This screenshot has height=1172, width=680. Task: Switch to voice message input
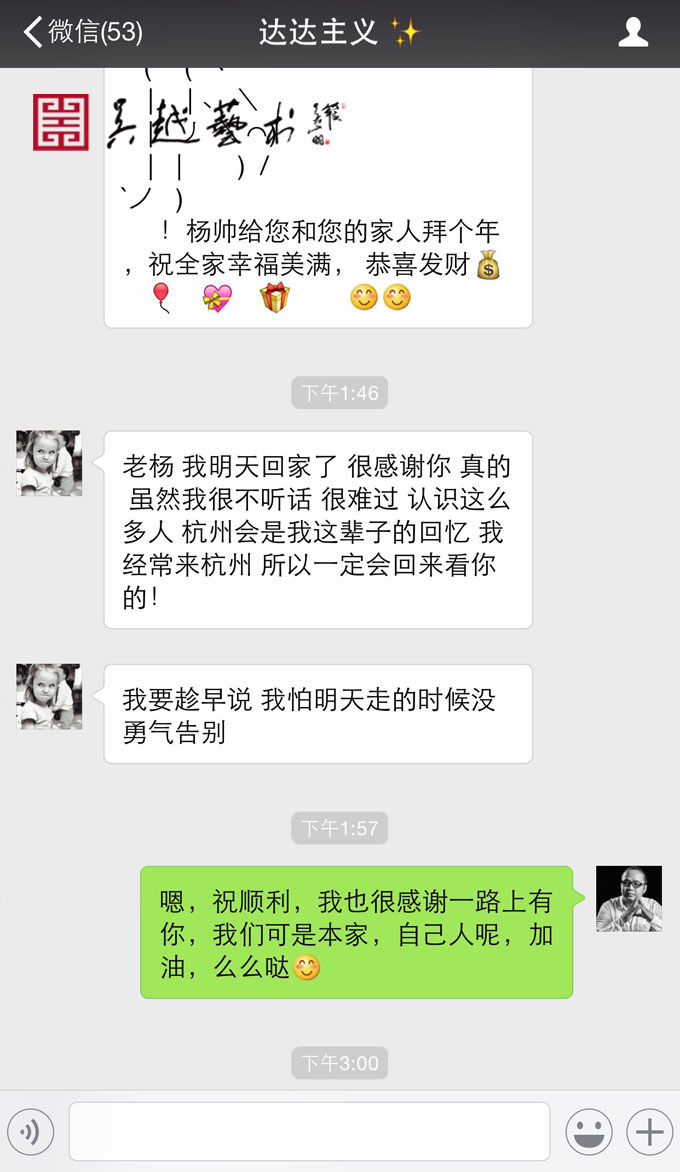[30, 1132]
